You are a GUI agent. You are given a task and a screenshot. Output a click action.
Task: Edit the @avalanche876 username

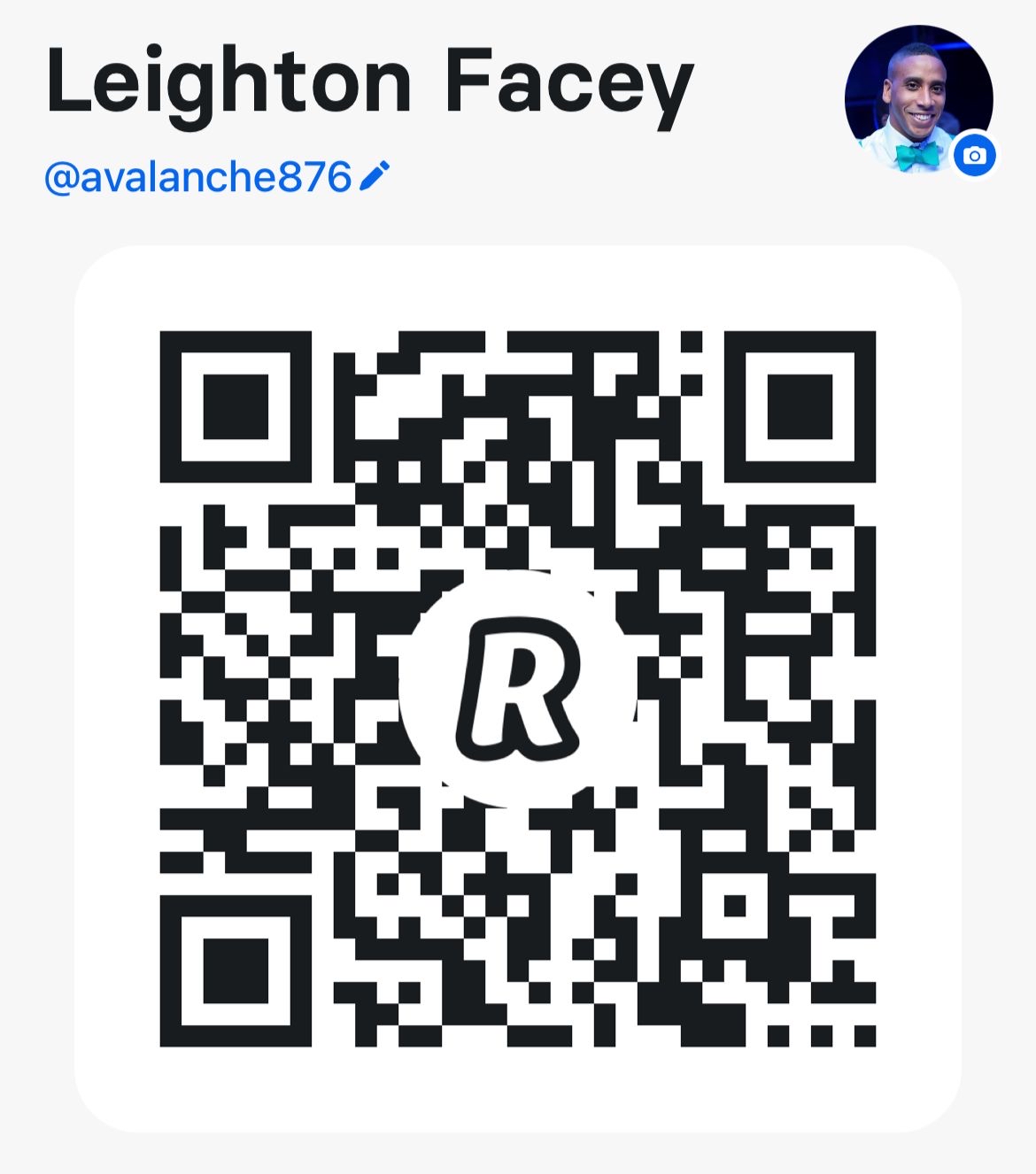(374, 176)
